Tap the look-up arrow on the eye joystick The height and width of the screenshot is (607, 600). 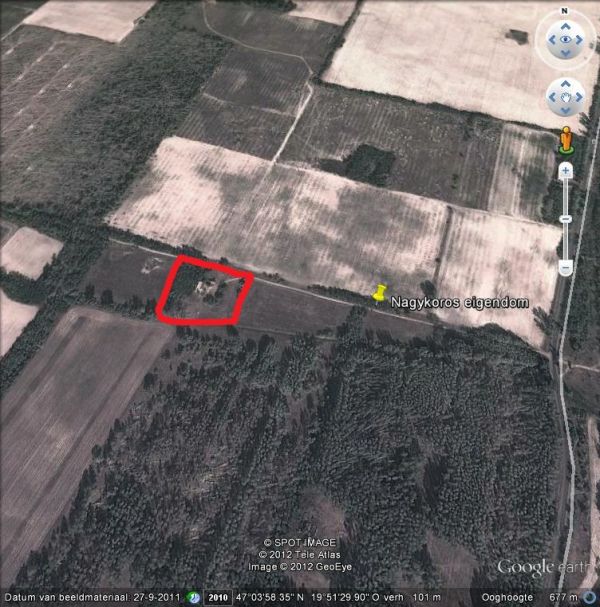(x=566, y=27)
